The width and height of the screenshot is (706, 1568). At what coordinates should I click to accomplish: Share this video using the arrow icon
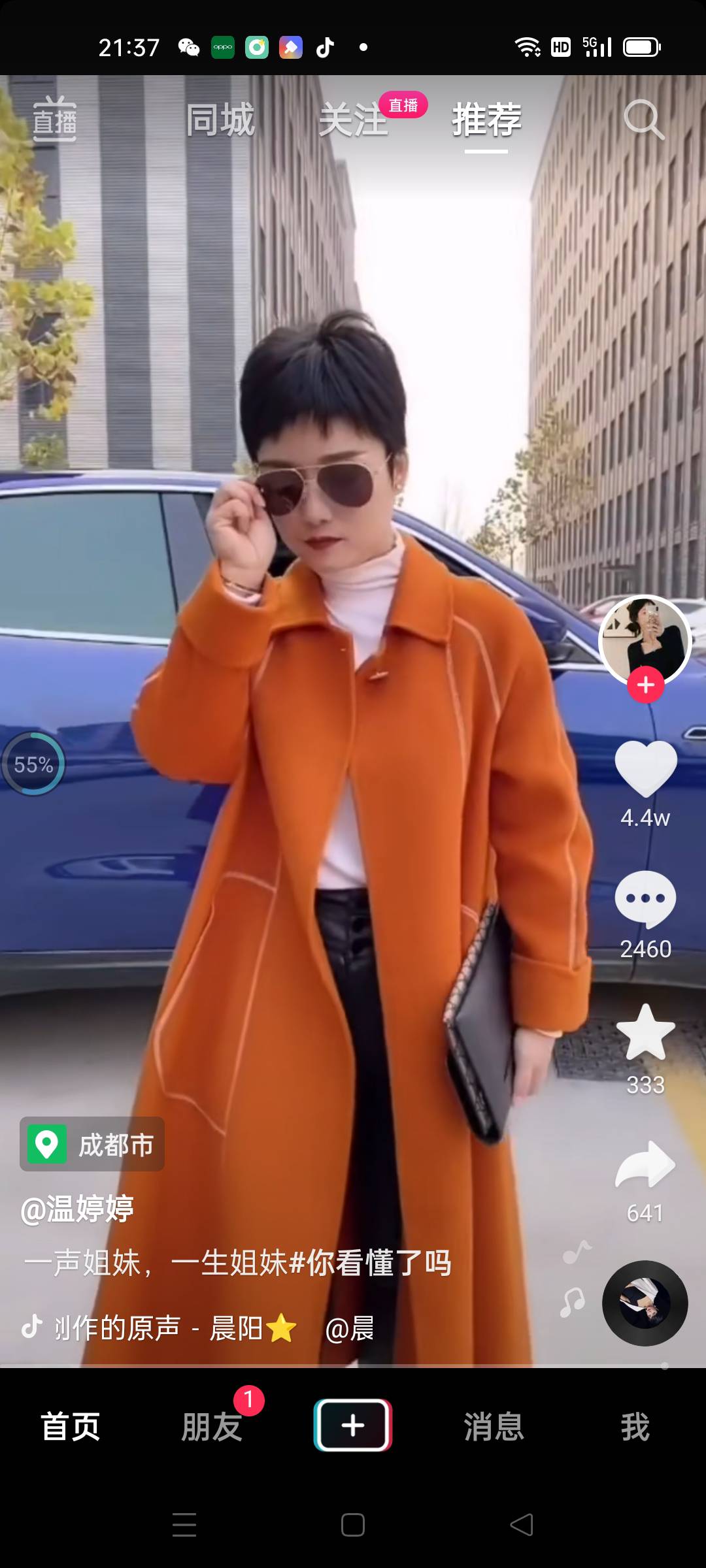[646, 1165]
